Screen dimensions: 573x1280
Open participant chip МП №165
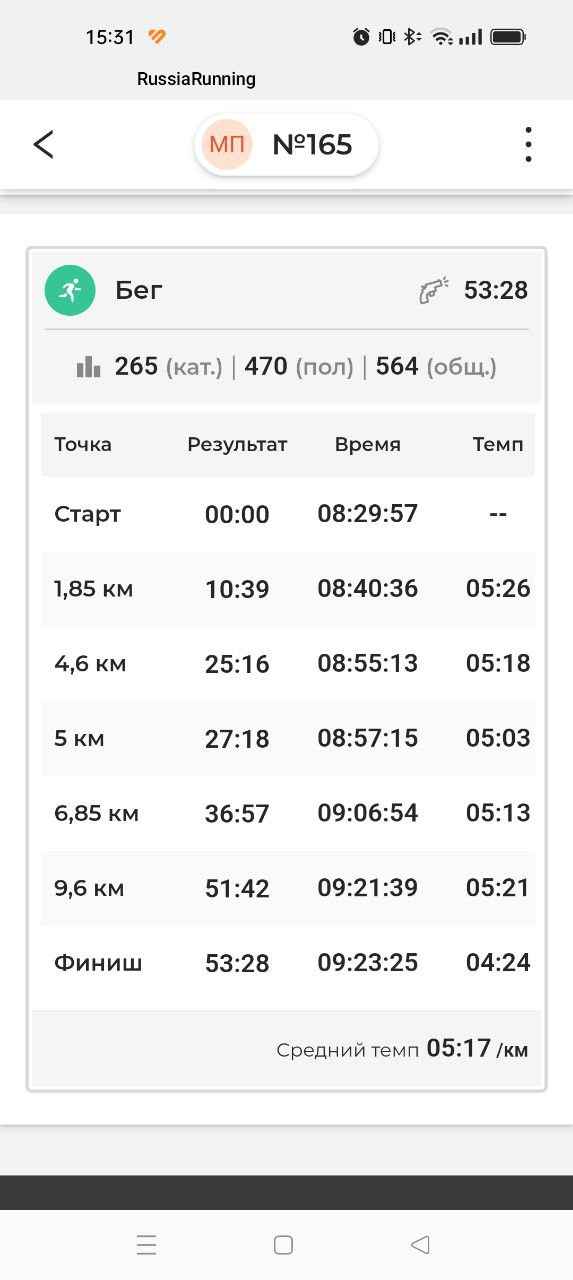[x=287, y=145]
